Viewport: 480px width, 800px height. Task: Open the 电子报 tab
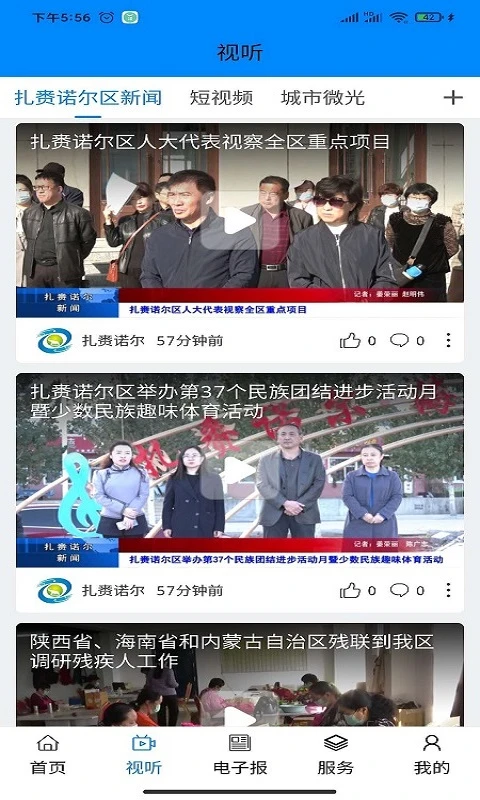240,756
